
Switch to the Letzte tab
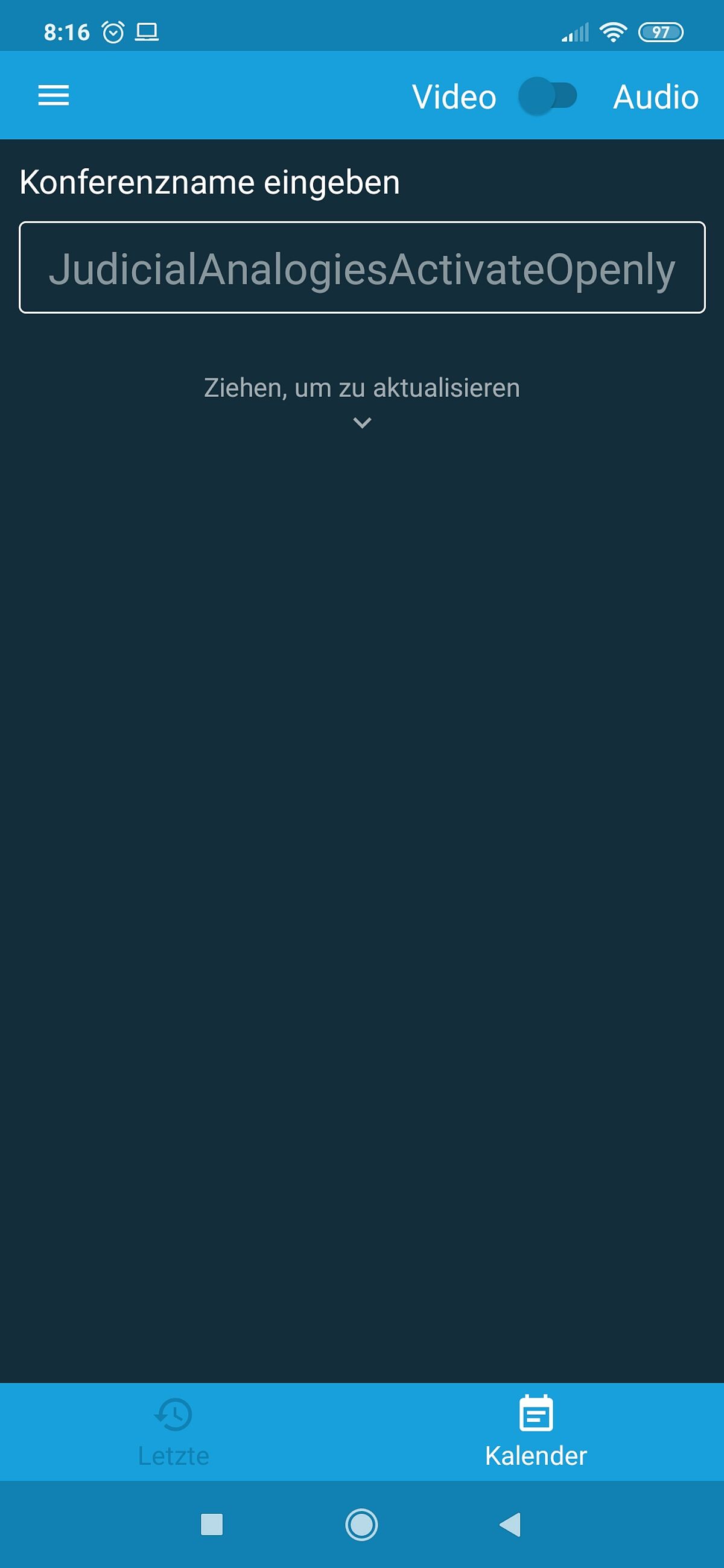174,1431
